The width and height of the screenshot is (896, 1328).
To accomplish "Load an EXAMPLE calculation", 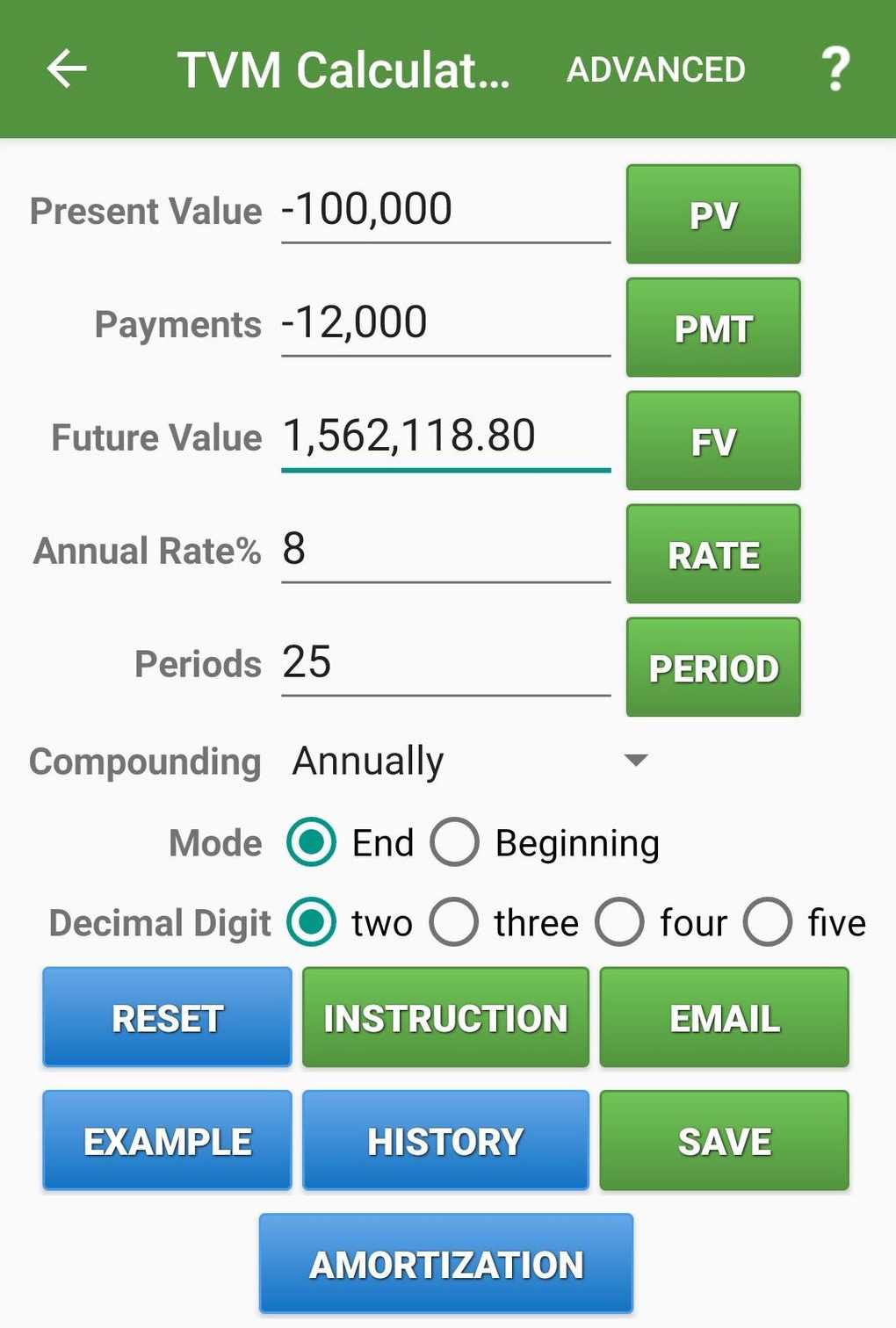I will pyautogui.click(x=166, y=1140).
